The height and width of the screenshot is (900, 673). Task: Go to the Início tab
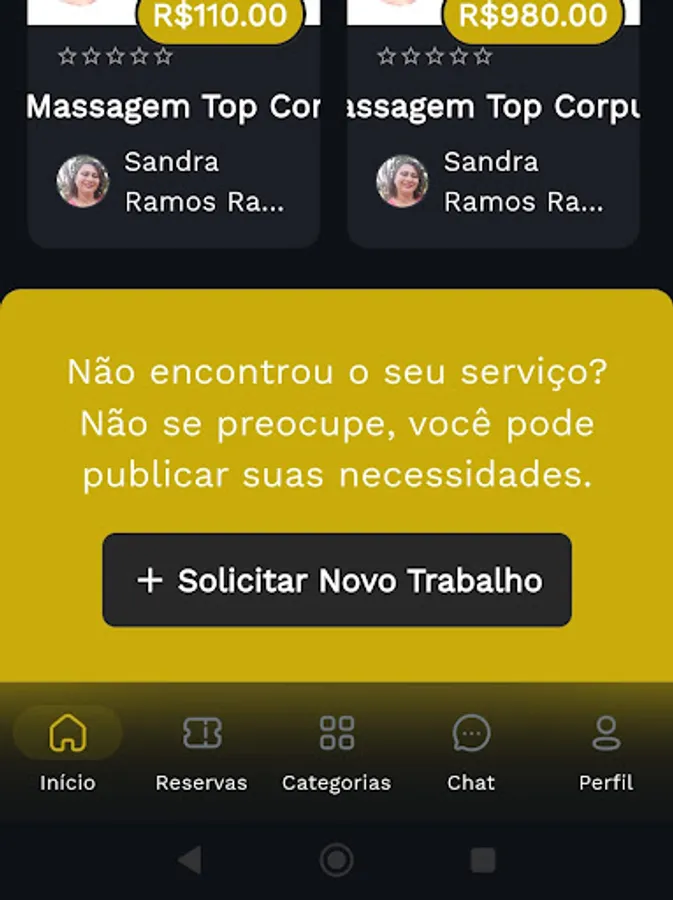[x=68, y=750]
